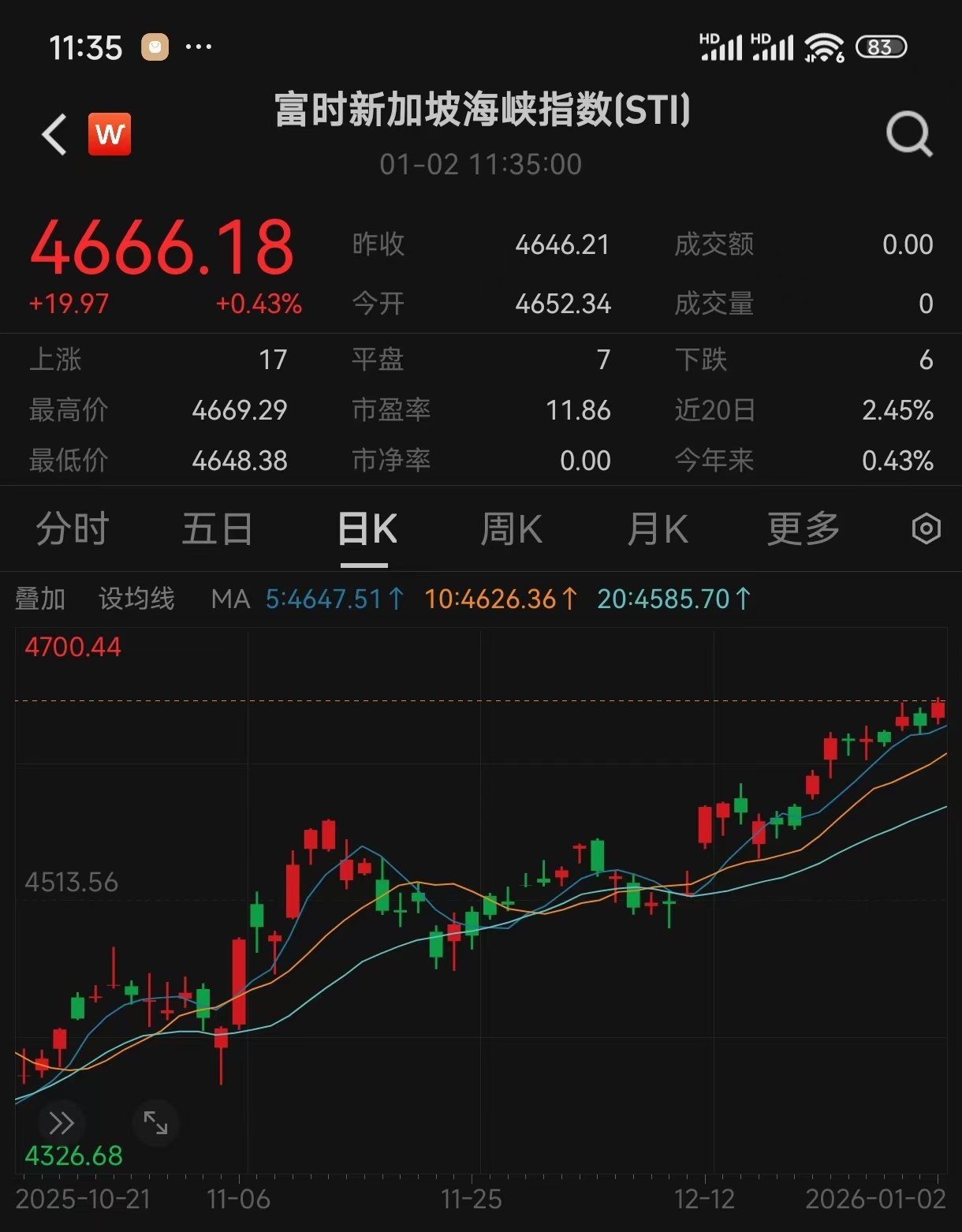962x1232 pixels.
Task: Switch to the 五日 chart tab
Action: pos(217,529)
